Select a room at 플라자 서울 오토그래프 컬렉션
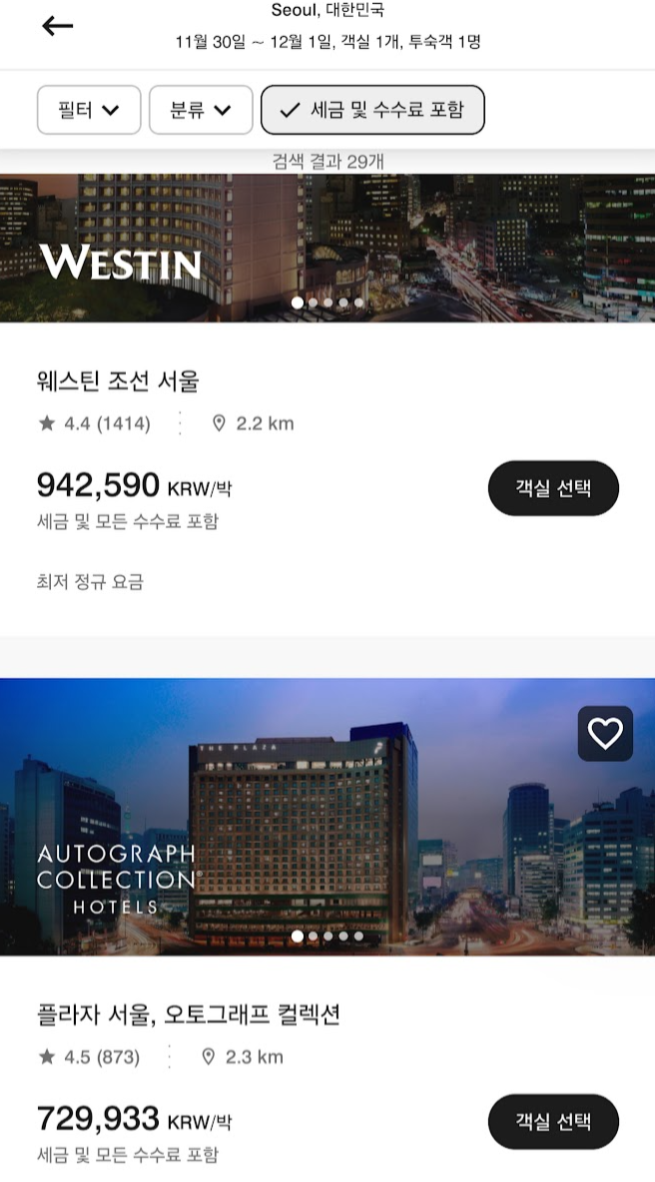The height and width of the screenshot is (1182, 655). (x=553, y=1121)
